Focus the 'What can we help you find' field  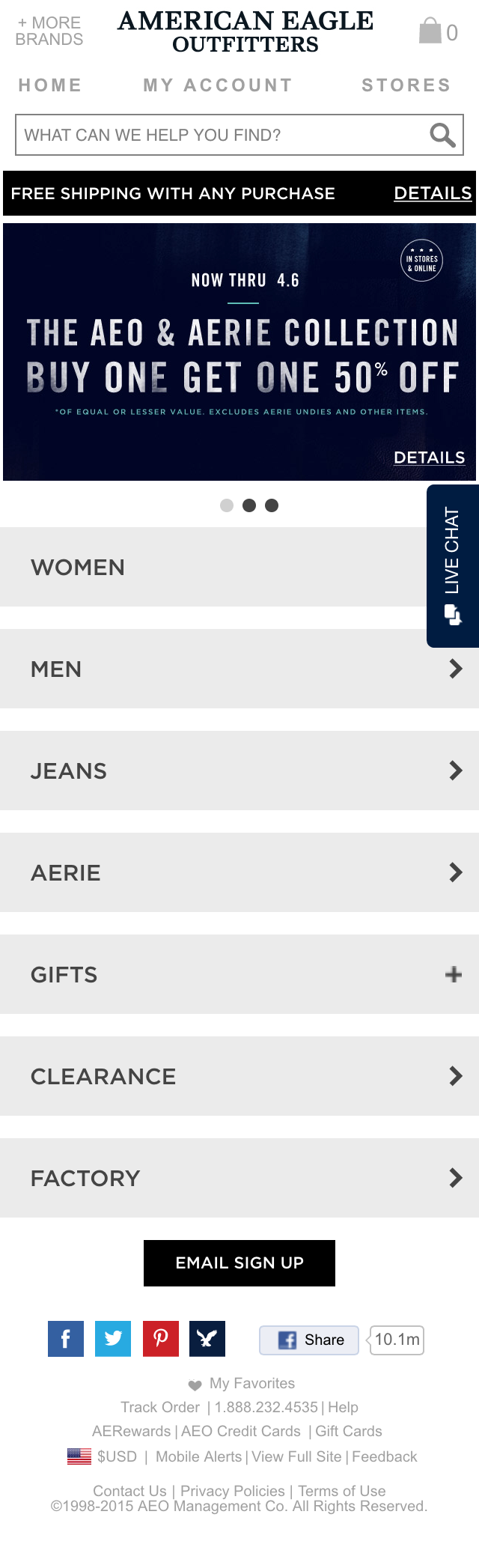tap(217, 136)
